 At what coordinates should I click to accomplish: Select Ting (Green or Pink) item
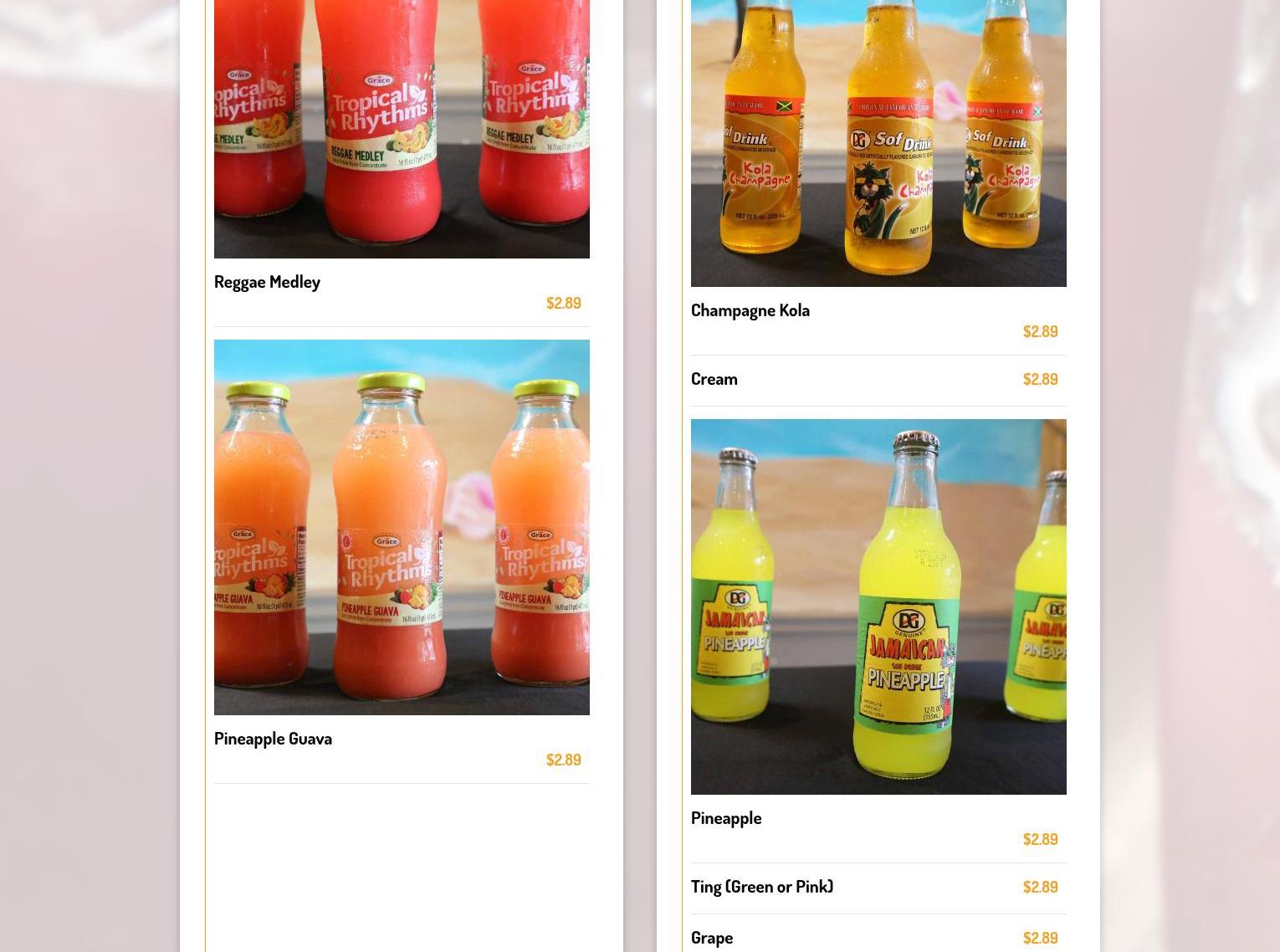pos(762,887)
